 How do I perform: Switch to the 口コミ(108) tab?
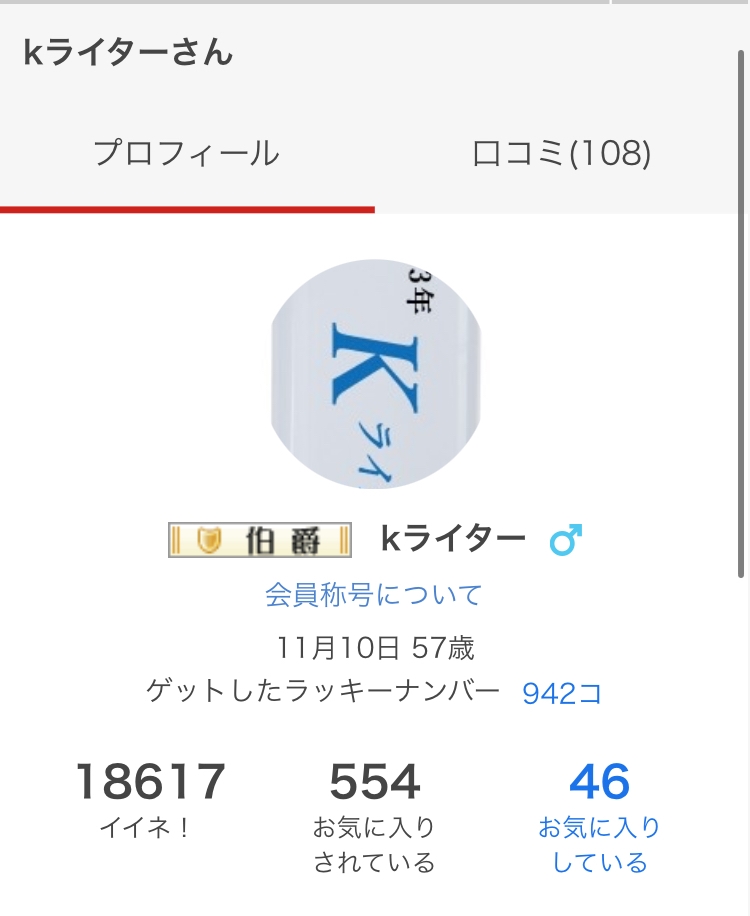pyautogui.click(x=561, y=153)
